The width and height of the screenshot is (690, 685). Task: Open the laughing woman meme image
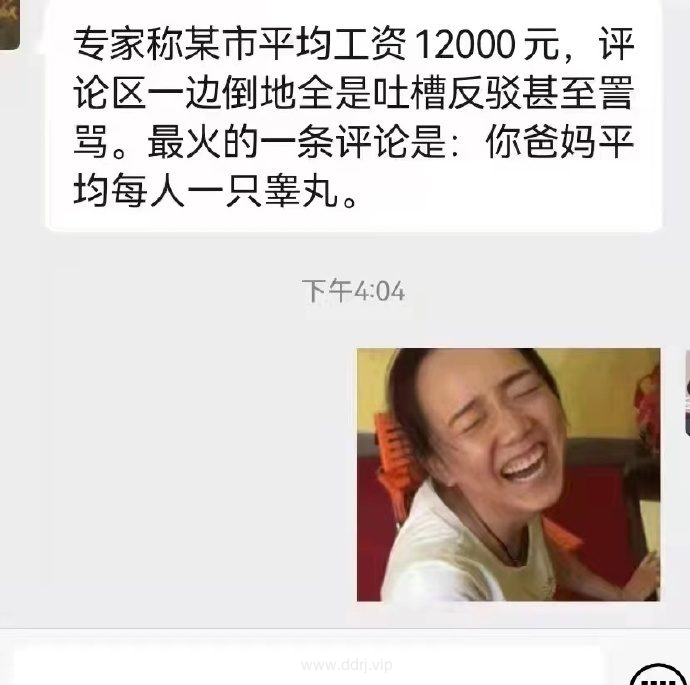508,474
